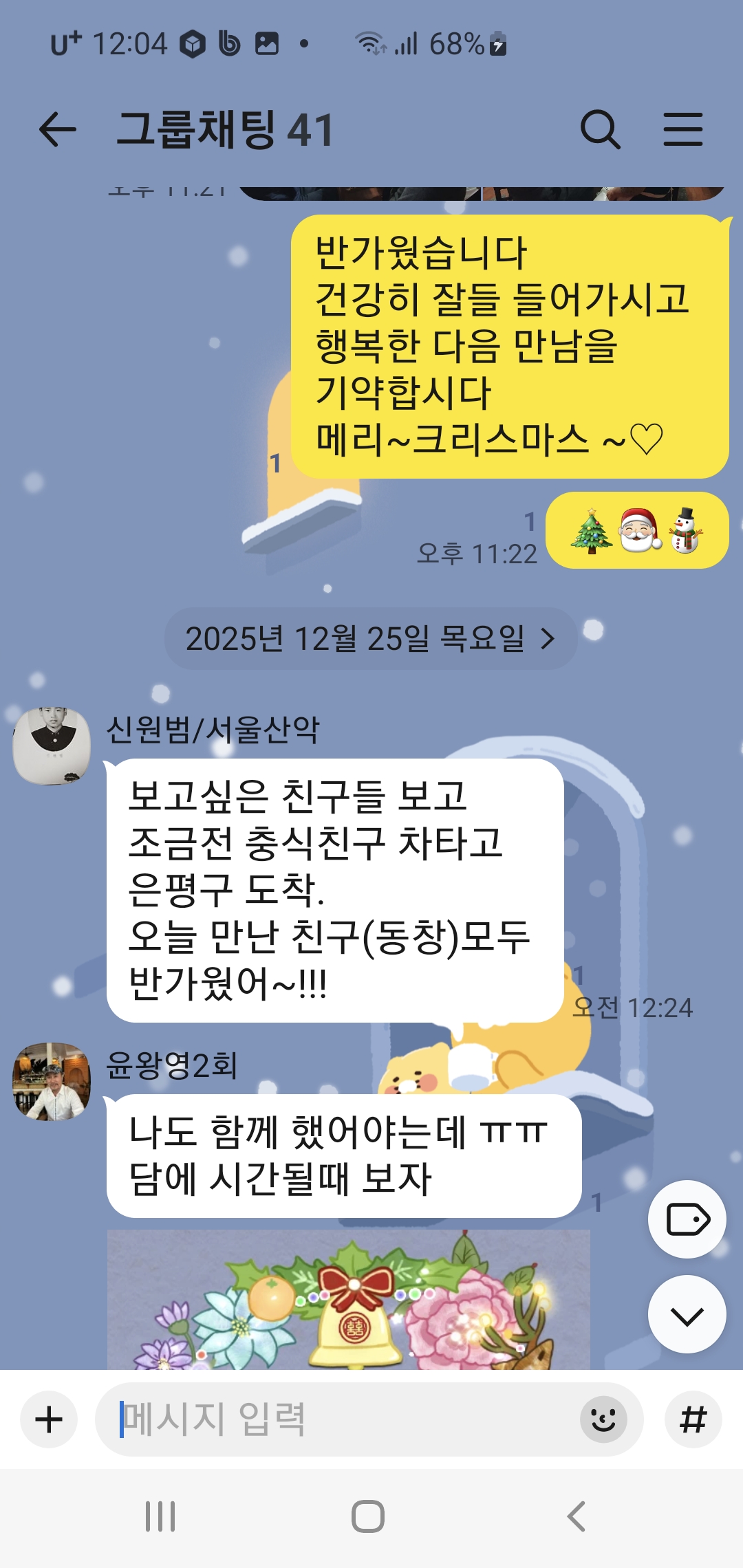
Task: Open the emoticon picker
Action: (x=603, y=1419)
